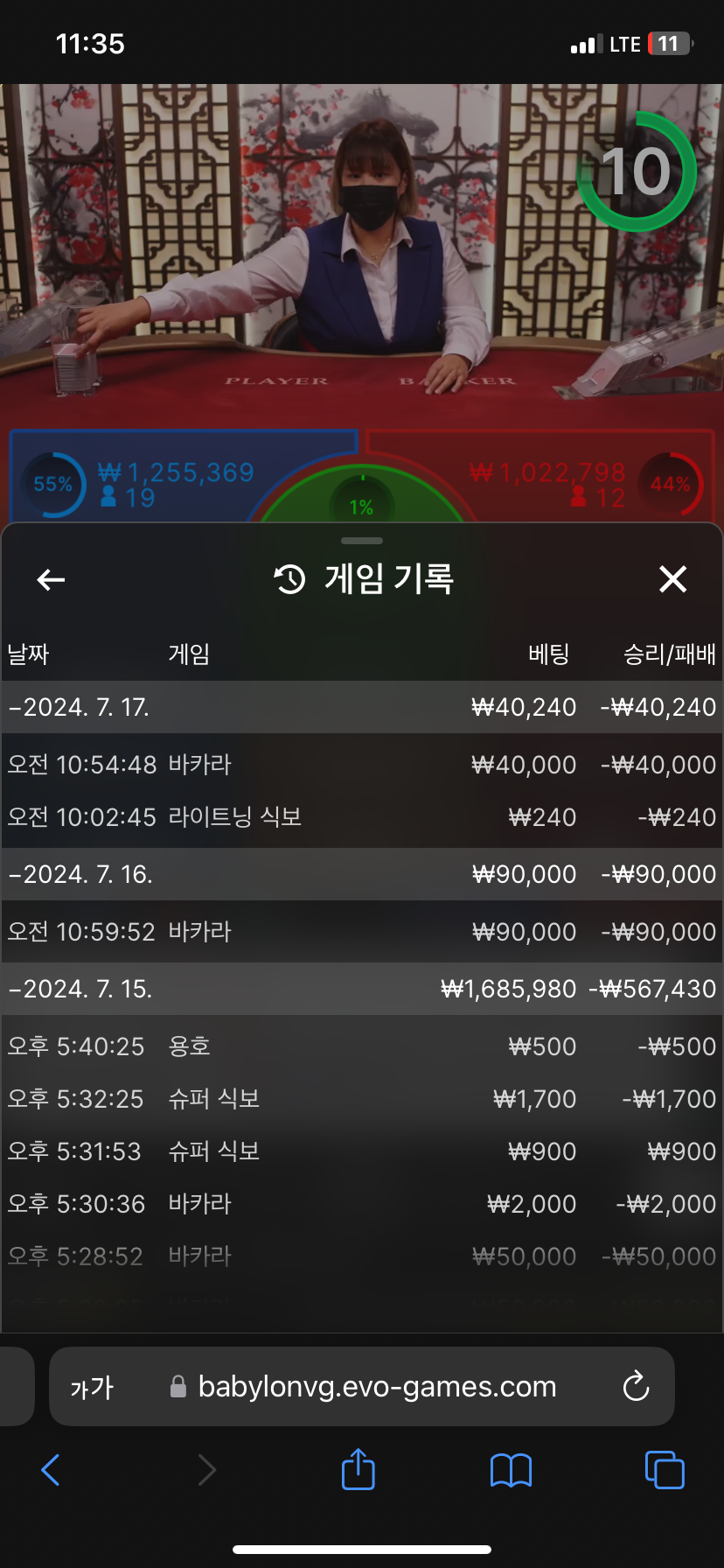Expand the 2024. 7. 17. date group
This screenshot has width=724, height=1568.
(x=361, y=706)
